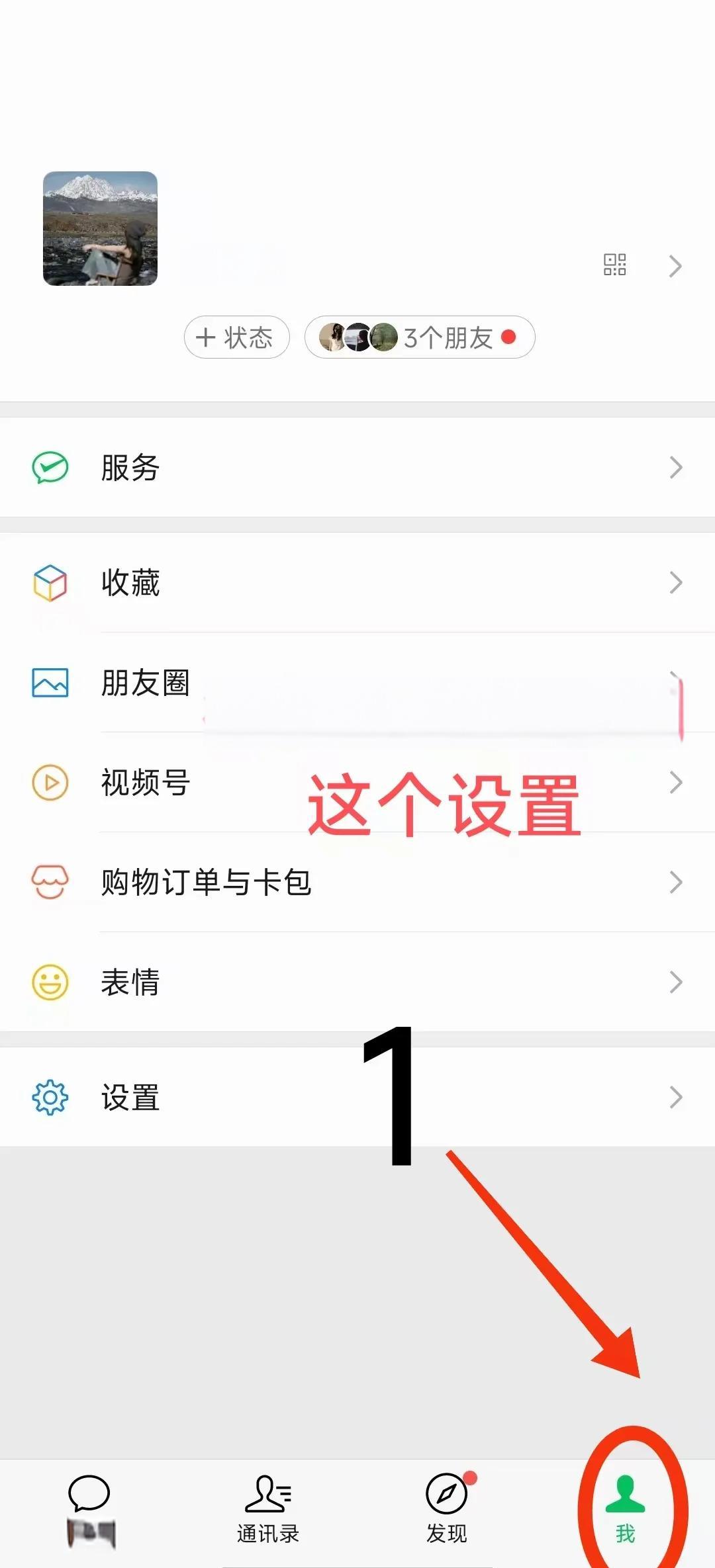Open 购物订单与卡包 via the storefront icon
Viewport: 715px width, 1568px height.
click(50, 882)
